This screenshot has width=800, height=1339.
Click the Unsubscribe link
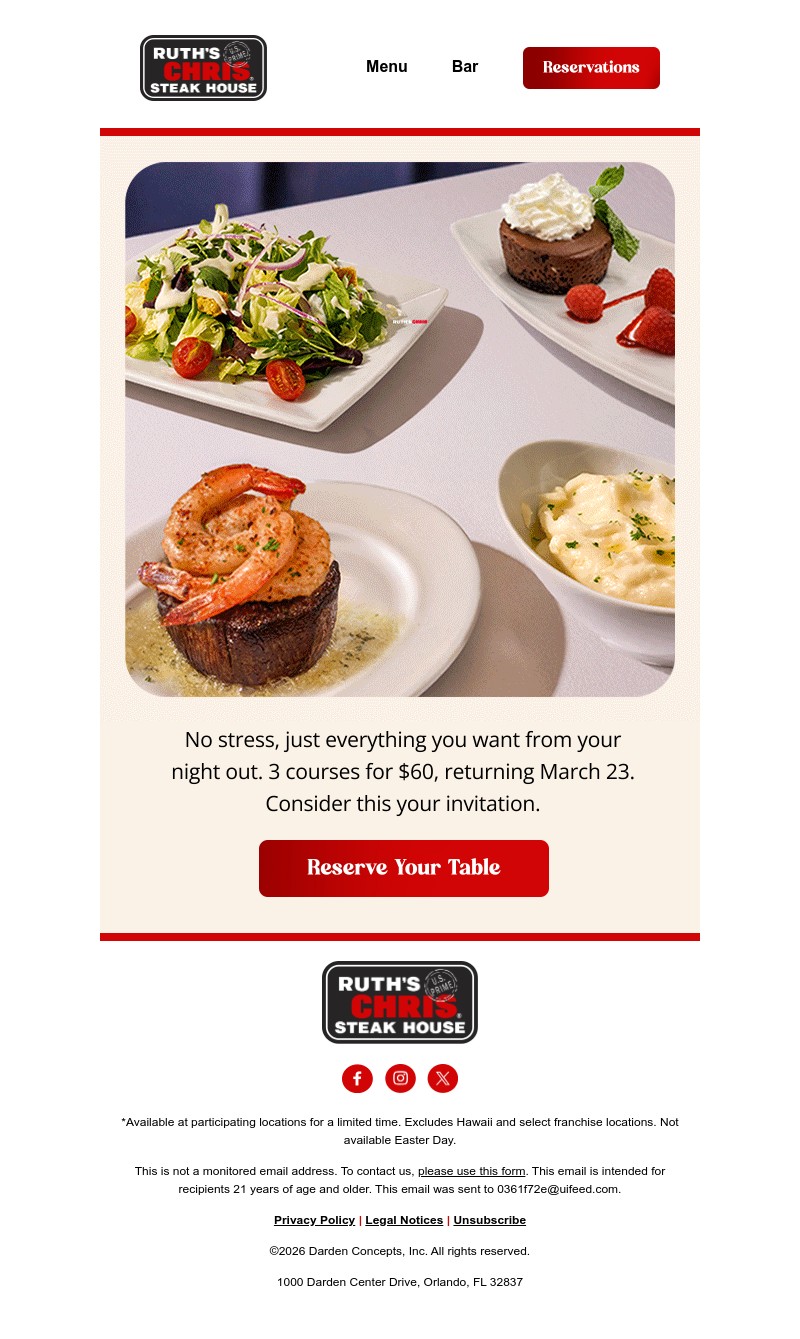489,1220
